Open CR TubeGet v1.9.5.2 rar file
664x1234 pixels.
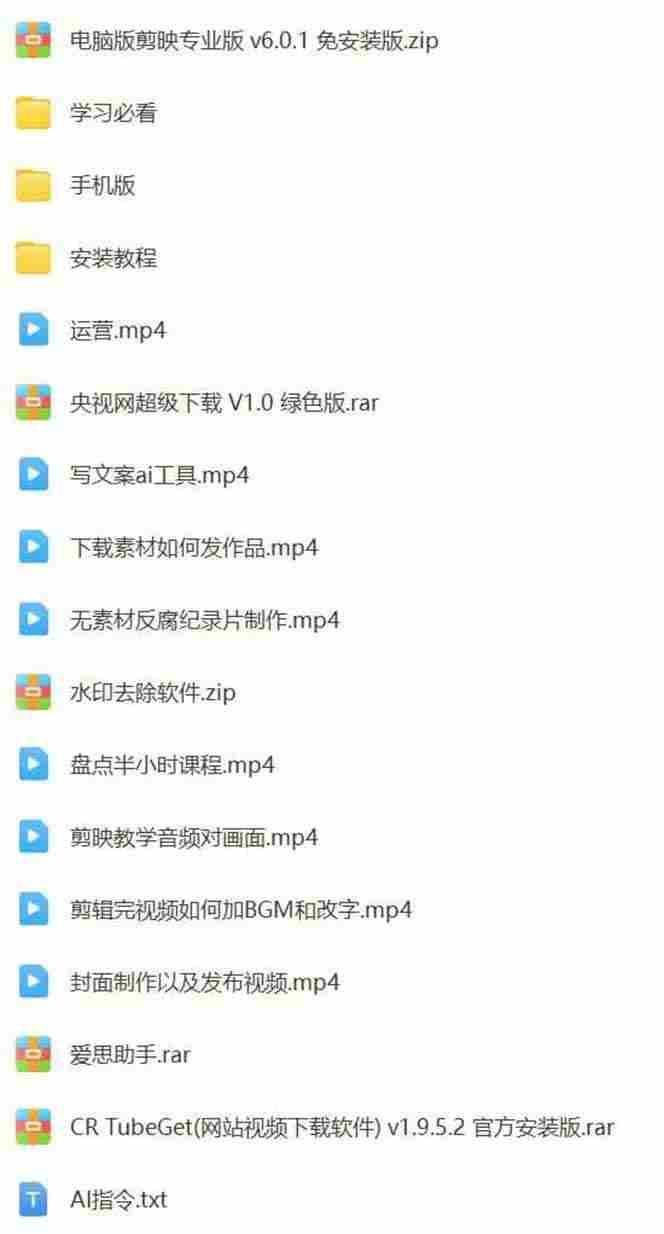pos(341,1127)
